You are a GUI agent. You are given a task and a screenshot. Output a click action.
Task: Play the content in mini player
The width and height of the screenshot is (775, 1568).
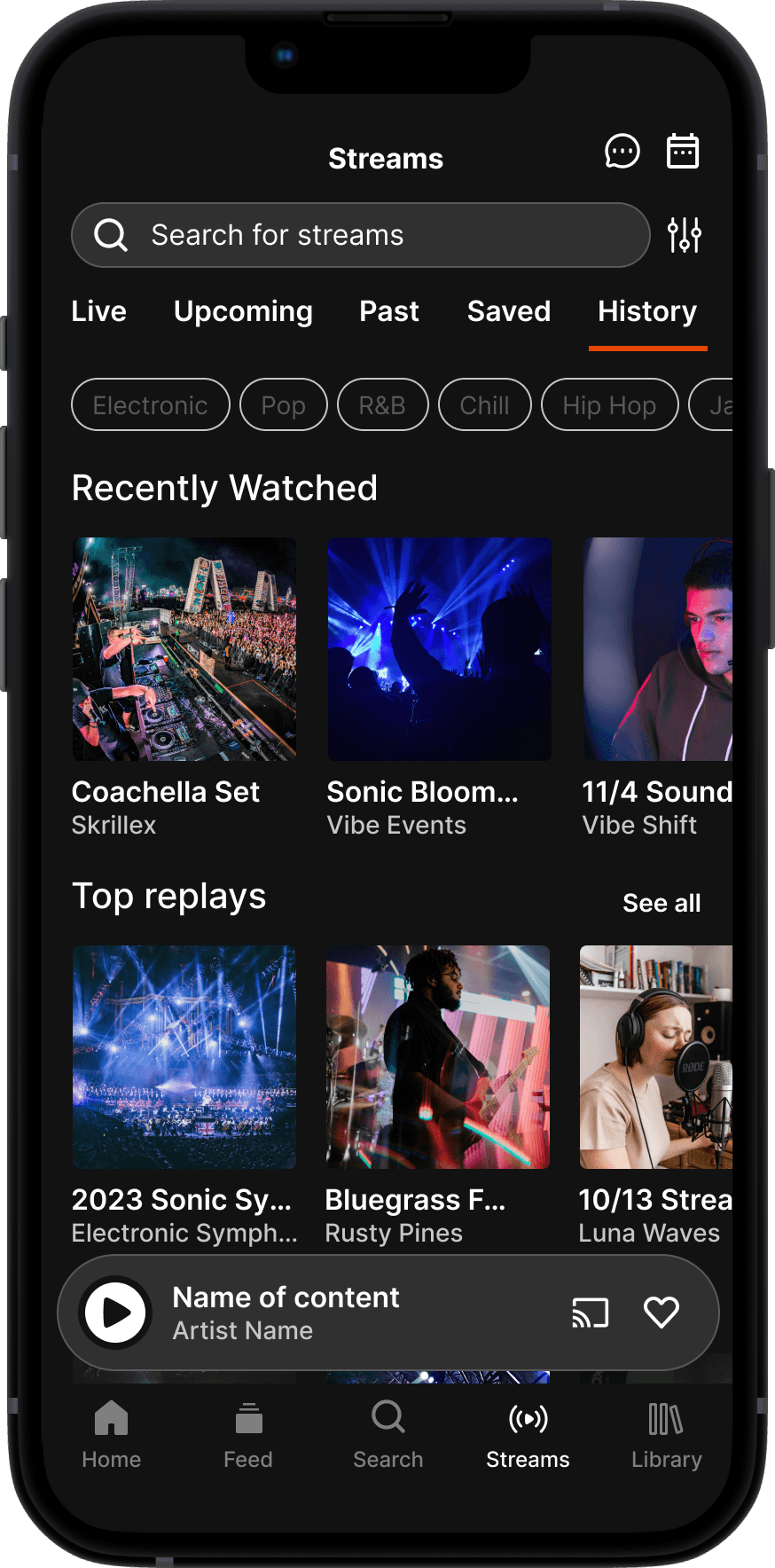point(115,1313)
